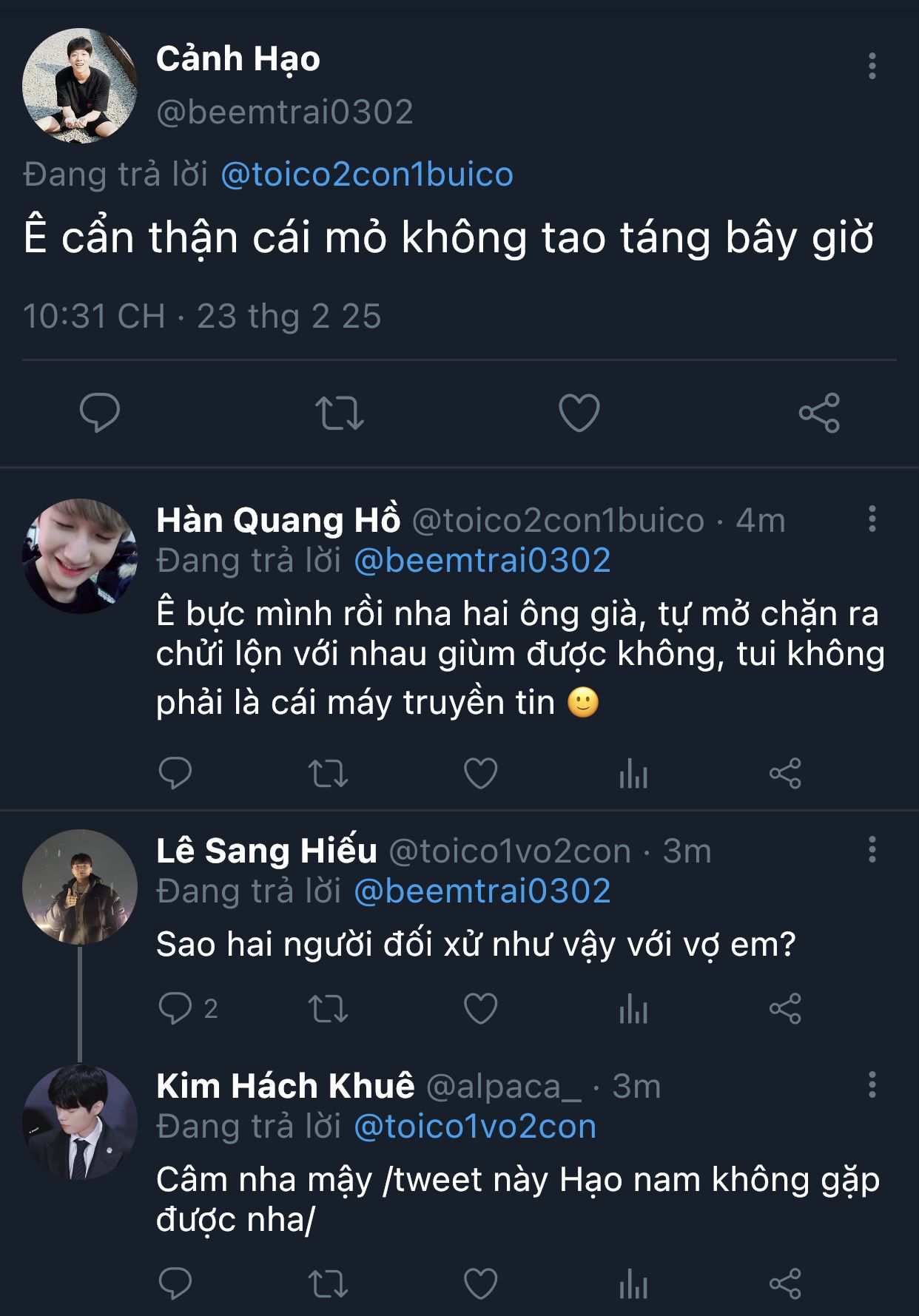Open Cảnh Hạo's profile picture
Screen dimensions: 919x1316
coord(79,86)
